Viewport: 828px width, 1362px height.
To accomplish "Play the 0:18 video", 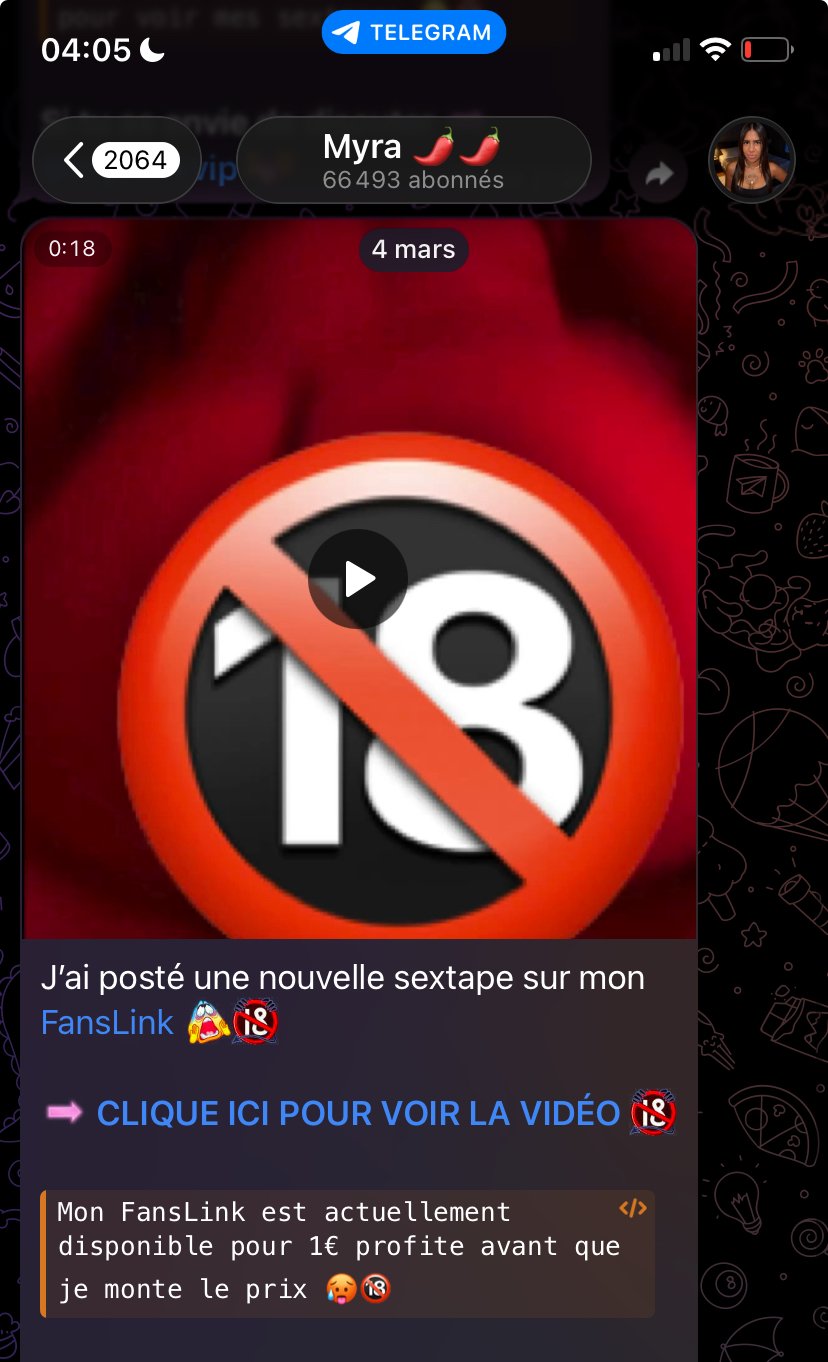I will coord(358,579).
